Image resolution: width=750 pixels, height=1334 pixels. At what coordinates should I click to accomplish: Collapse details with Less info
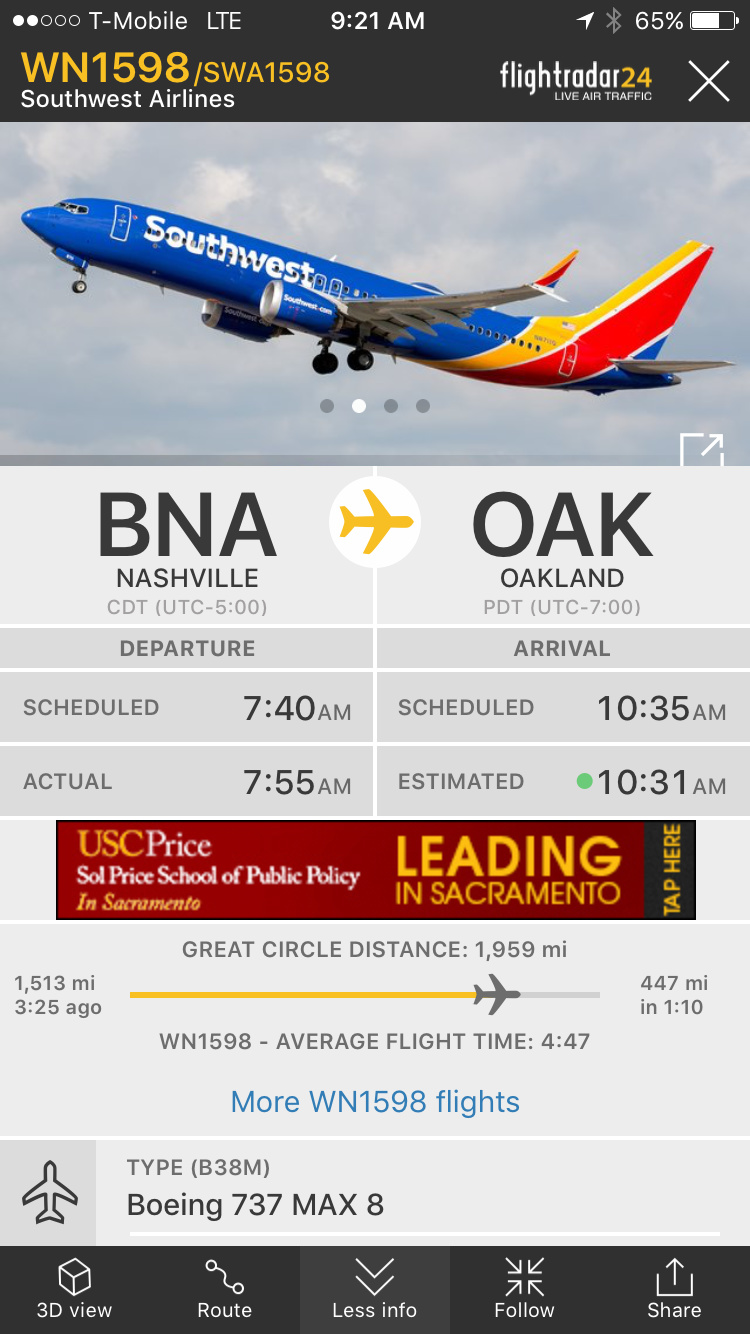375,1290
